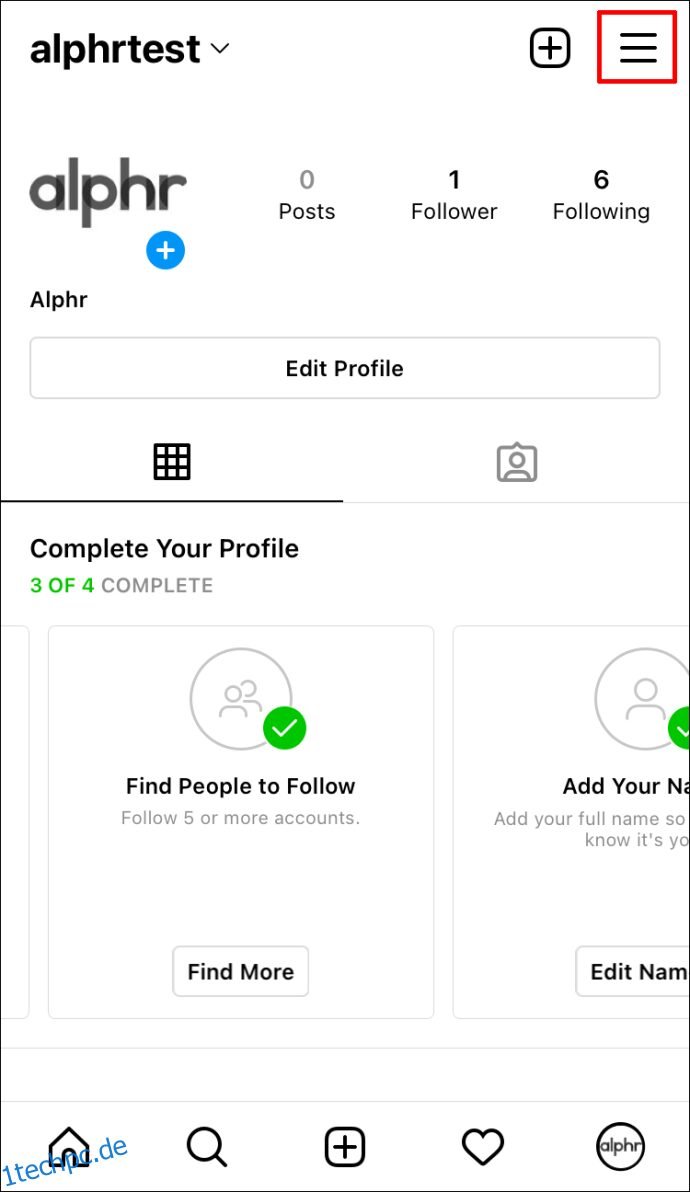This screenshot has height=1192, width=690.
Task: View the Follower list
Action: click(x=454, y=195)
